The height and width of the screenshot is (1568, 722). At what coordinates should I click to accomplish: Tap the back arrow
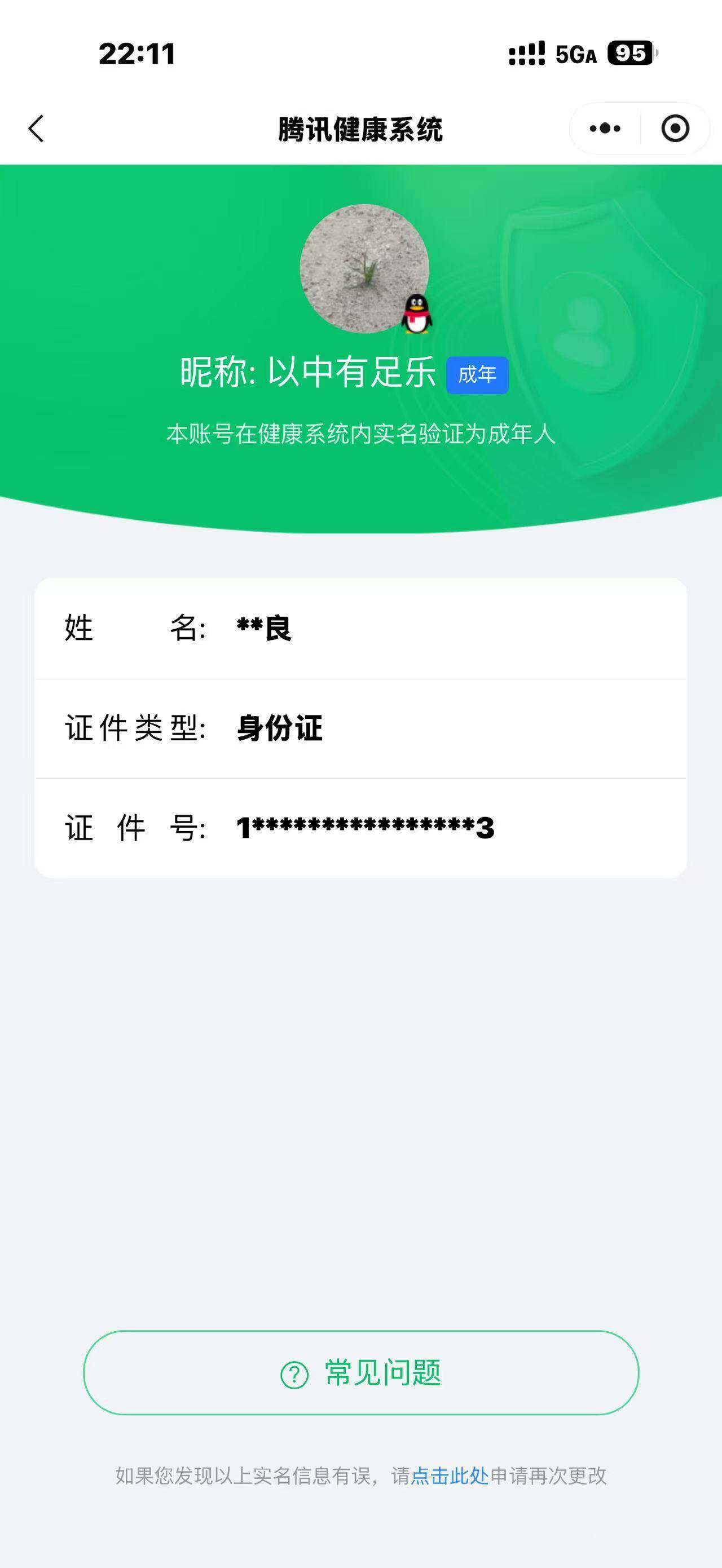point(37,129)
